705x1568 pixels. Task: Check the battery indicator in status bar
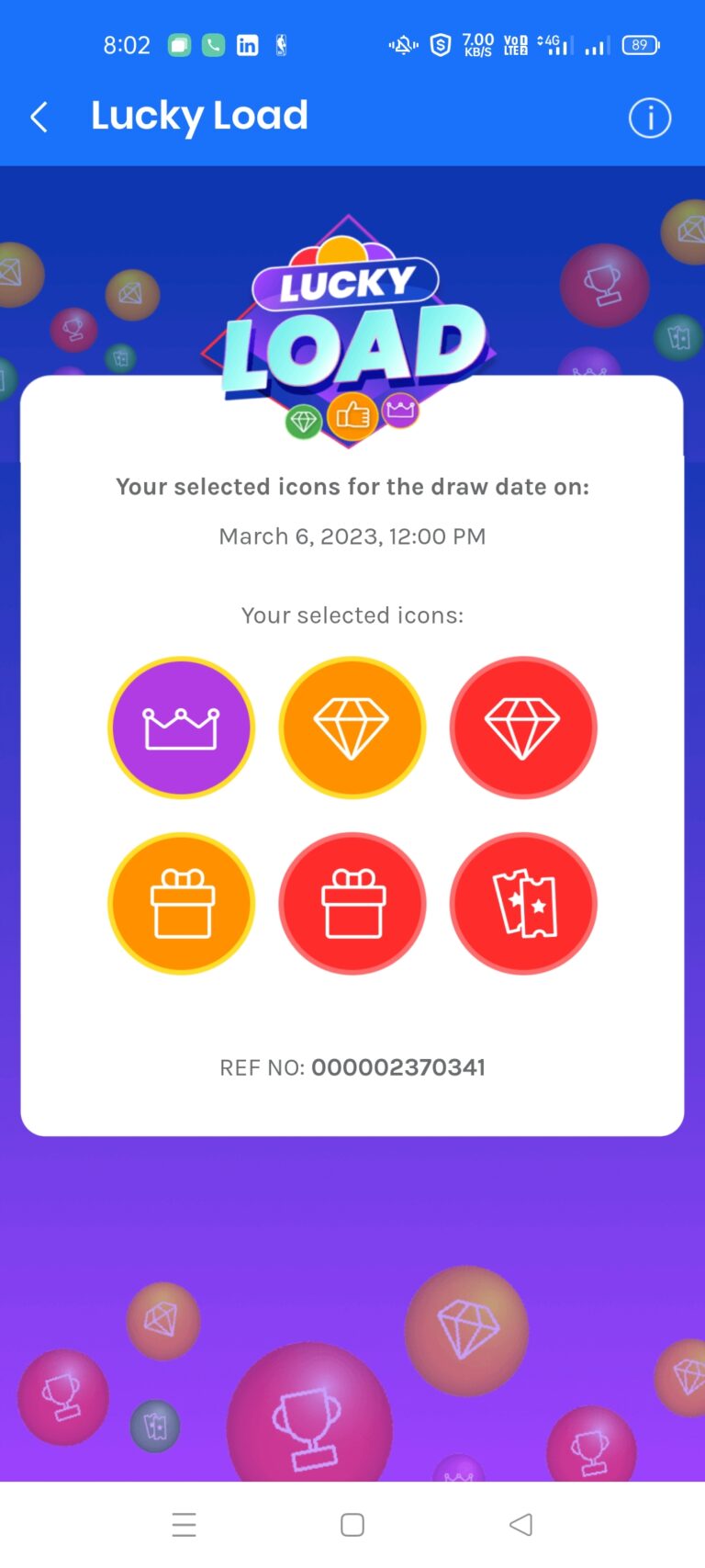click(x=640, y=44)
